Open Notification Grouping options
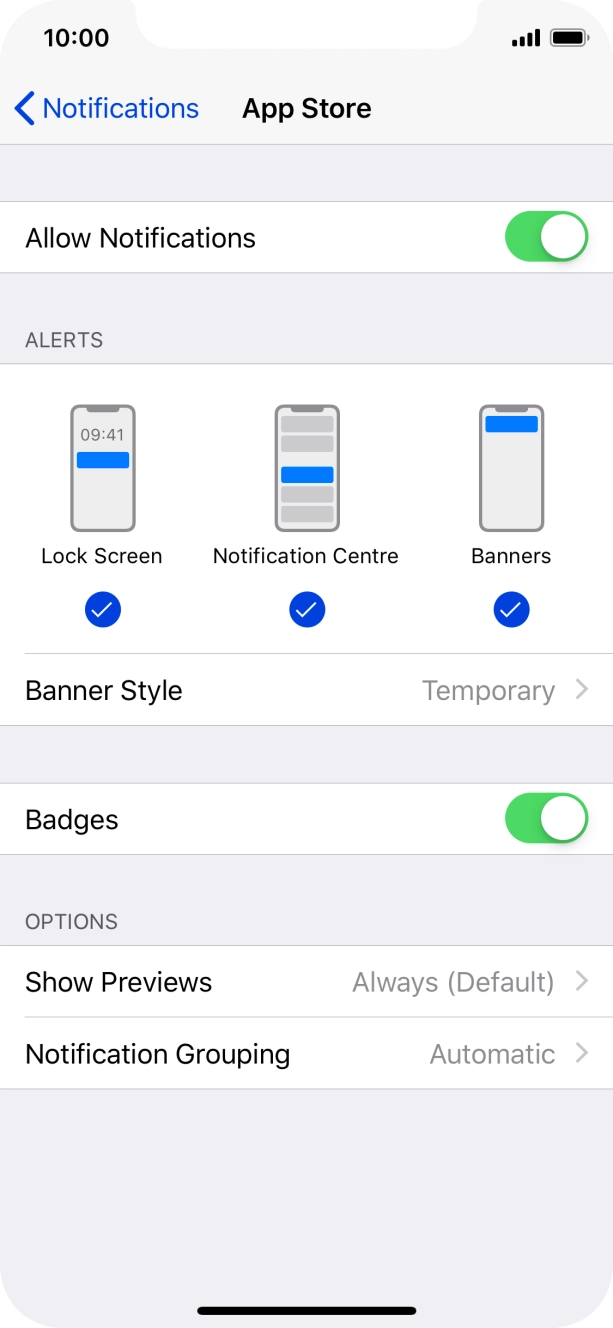 pyautogui.click(x=306, y=1054)
